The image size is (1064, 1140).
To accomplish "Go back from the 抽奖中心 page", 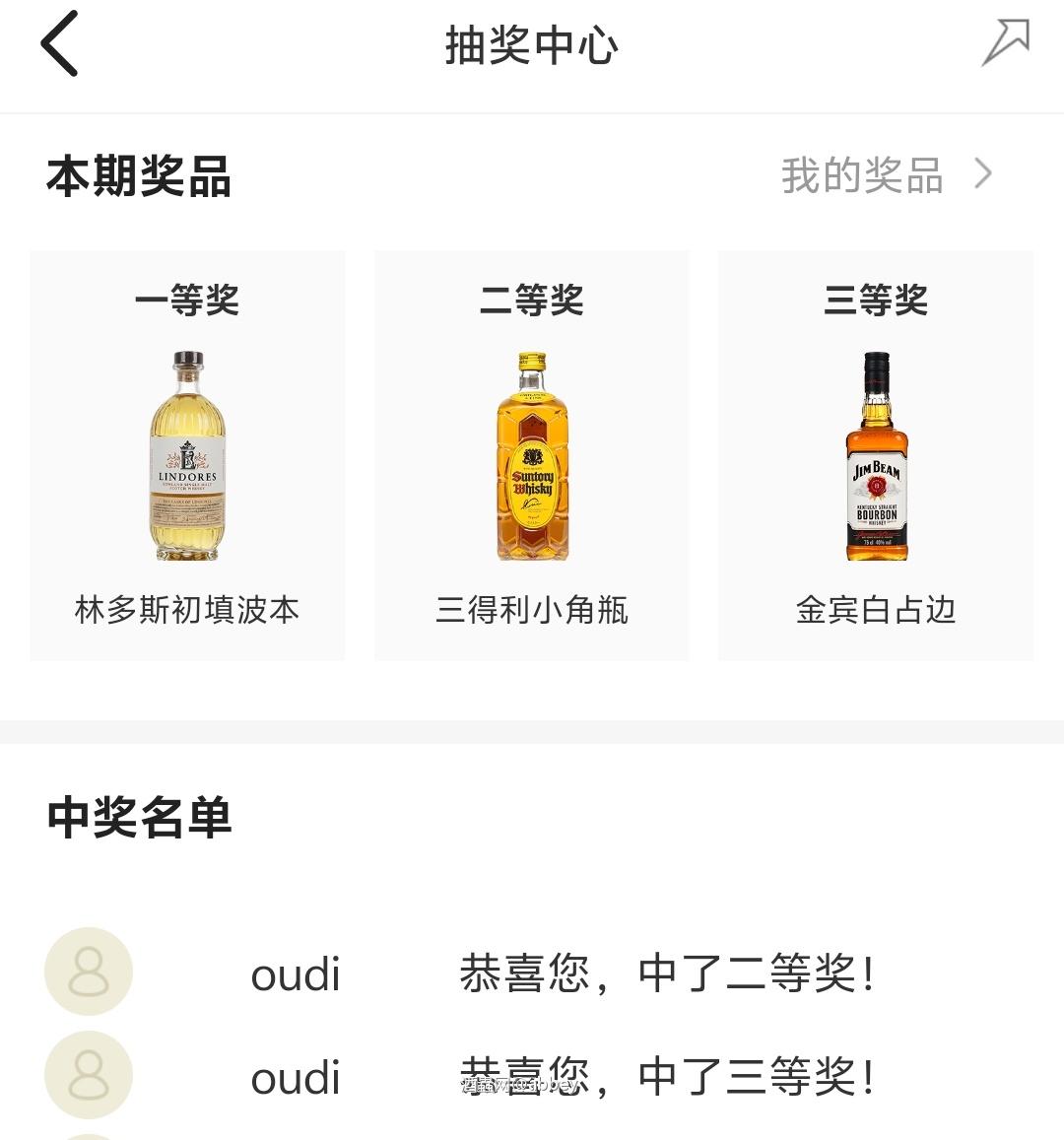I will point(59,44).
